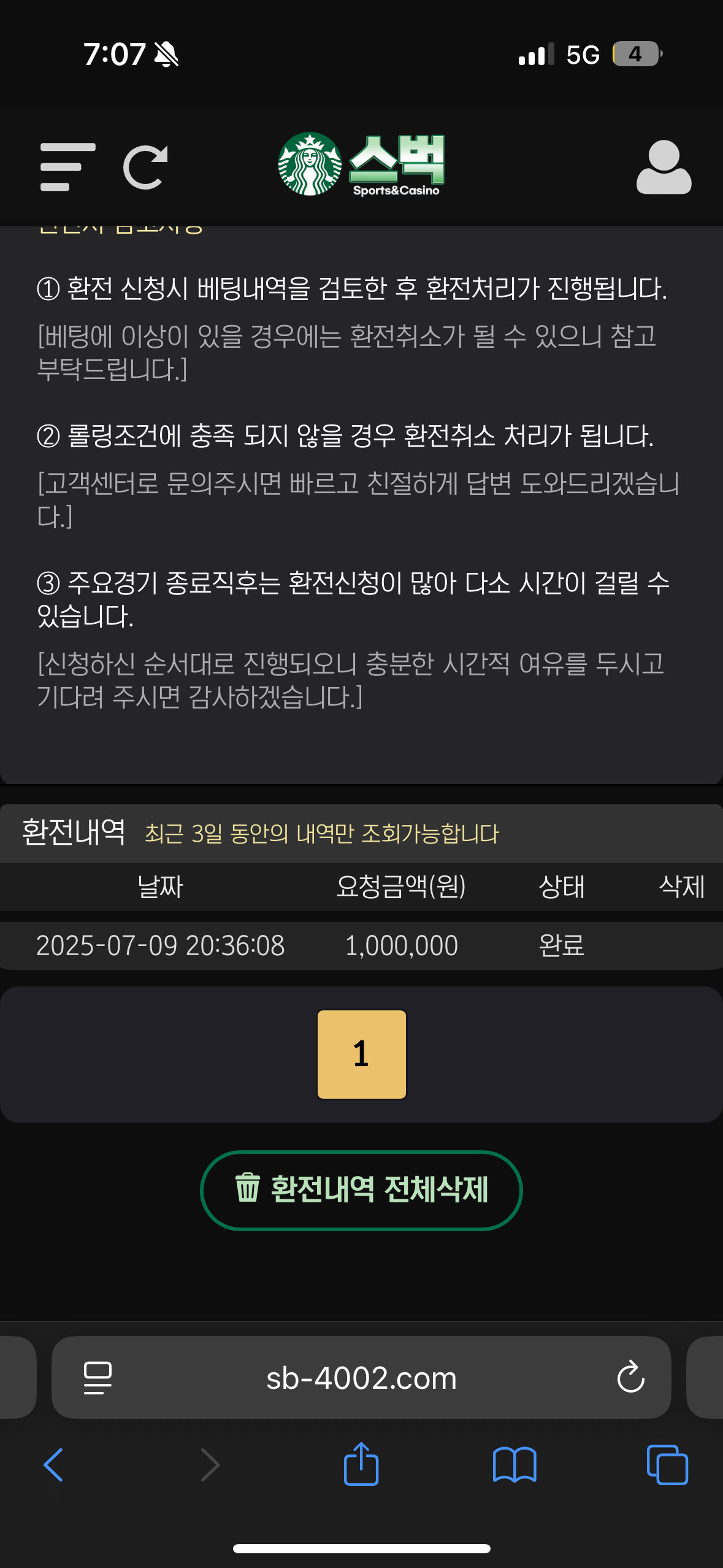Tap the sb-4002.com address bar

(x=361, y=1378)
